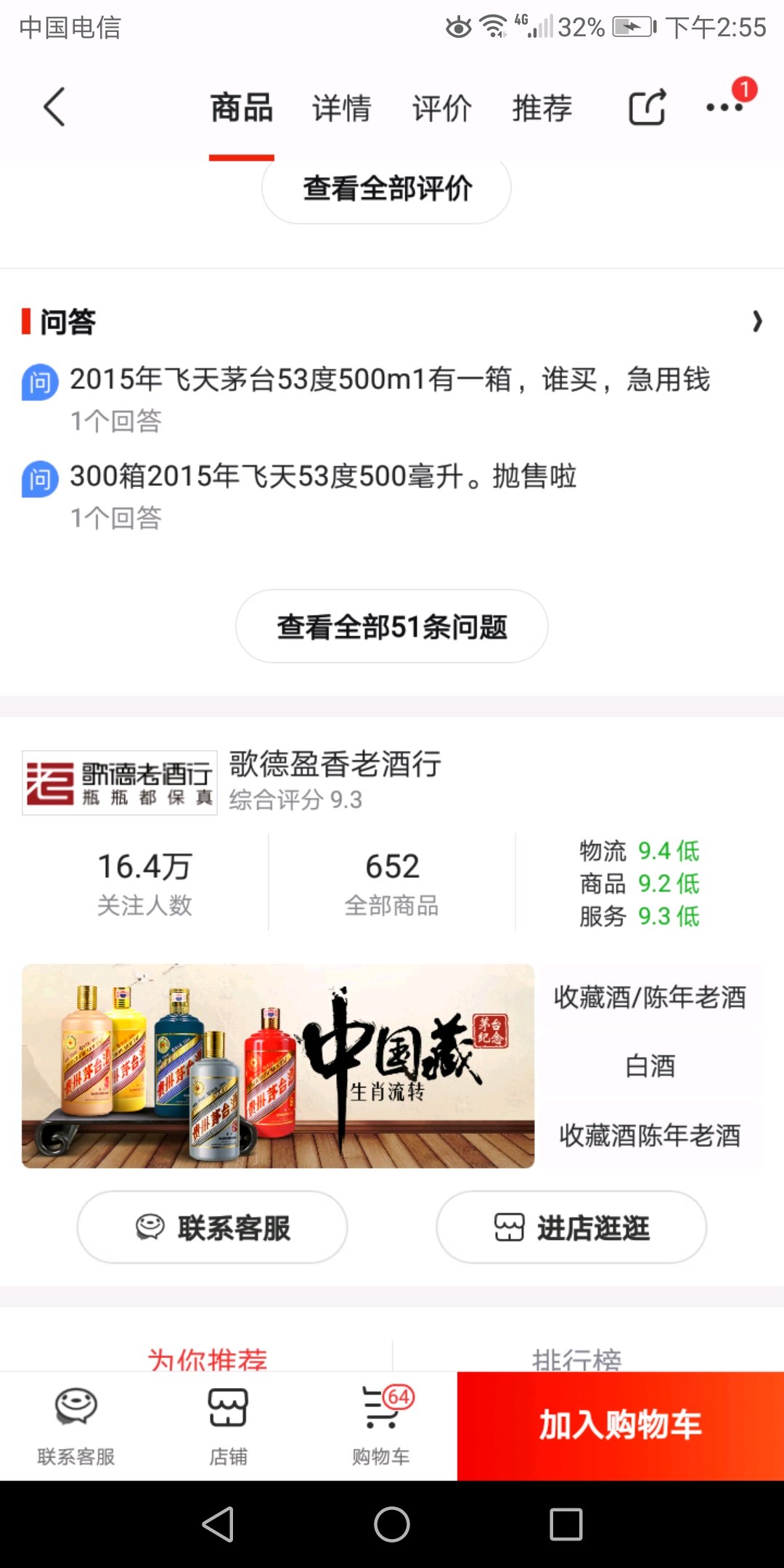The image size is (784, 1568).
Task: View all 51 questions
Action: click(392, 626)
